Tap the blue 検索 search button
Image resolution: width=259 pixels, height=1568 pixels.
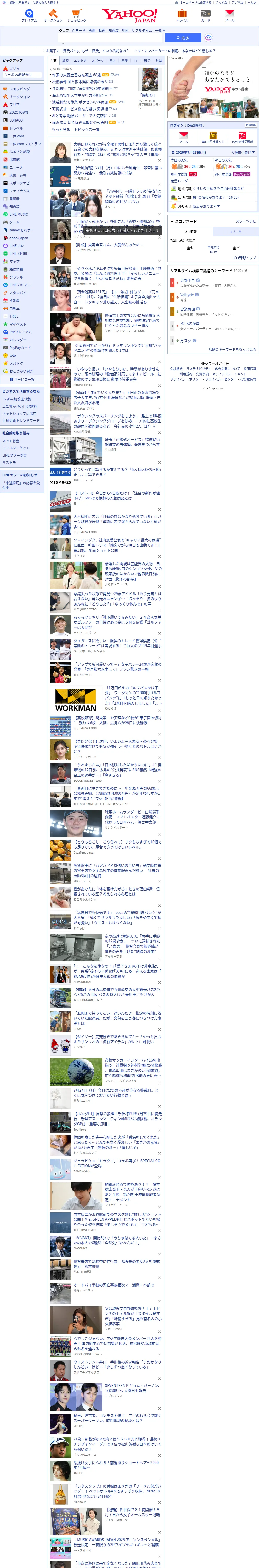(183, 38)
